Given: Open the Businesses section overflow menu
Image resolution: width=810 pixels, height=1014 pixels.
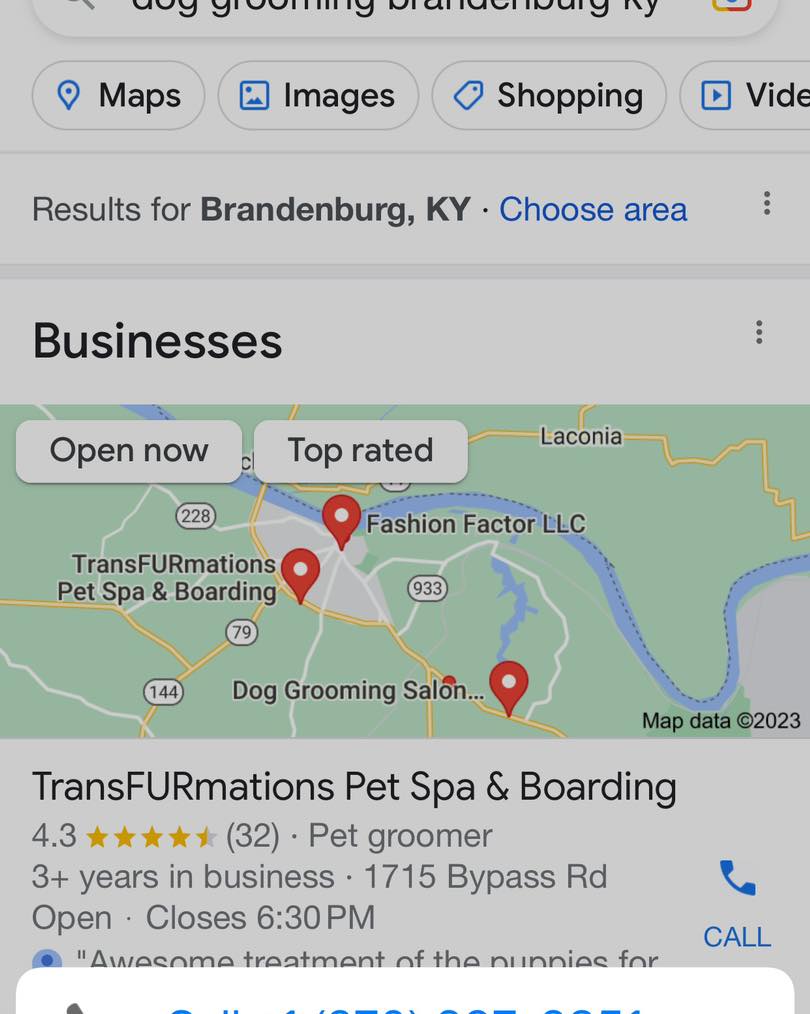Looking at the screenshot, I should pos(759,333).
